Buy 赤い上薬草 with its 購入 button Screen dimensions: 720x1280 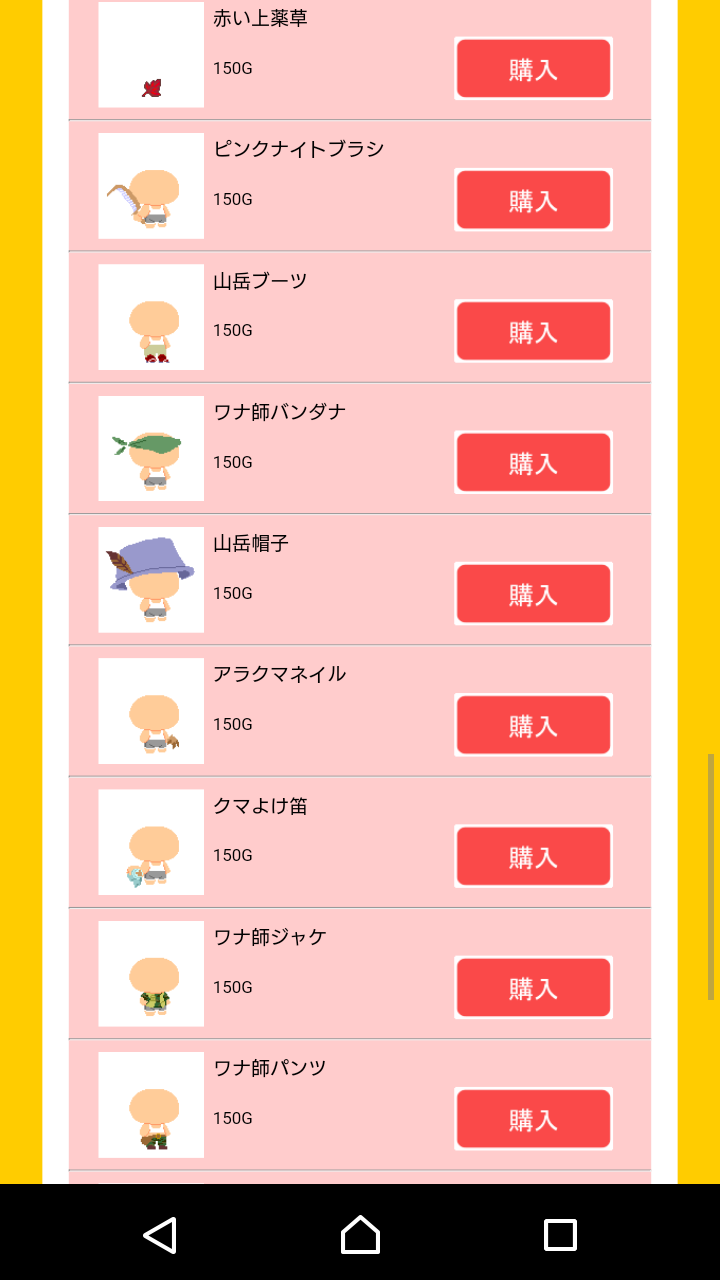(x=533, y=69)
